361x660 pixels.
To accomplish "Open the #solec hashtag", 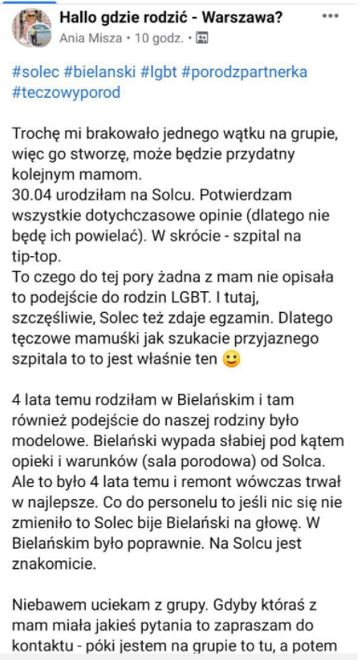I will tap(36, 72).
